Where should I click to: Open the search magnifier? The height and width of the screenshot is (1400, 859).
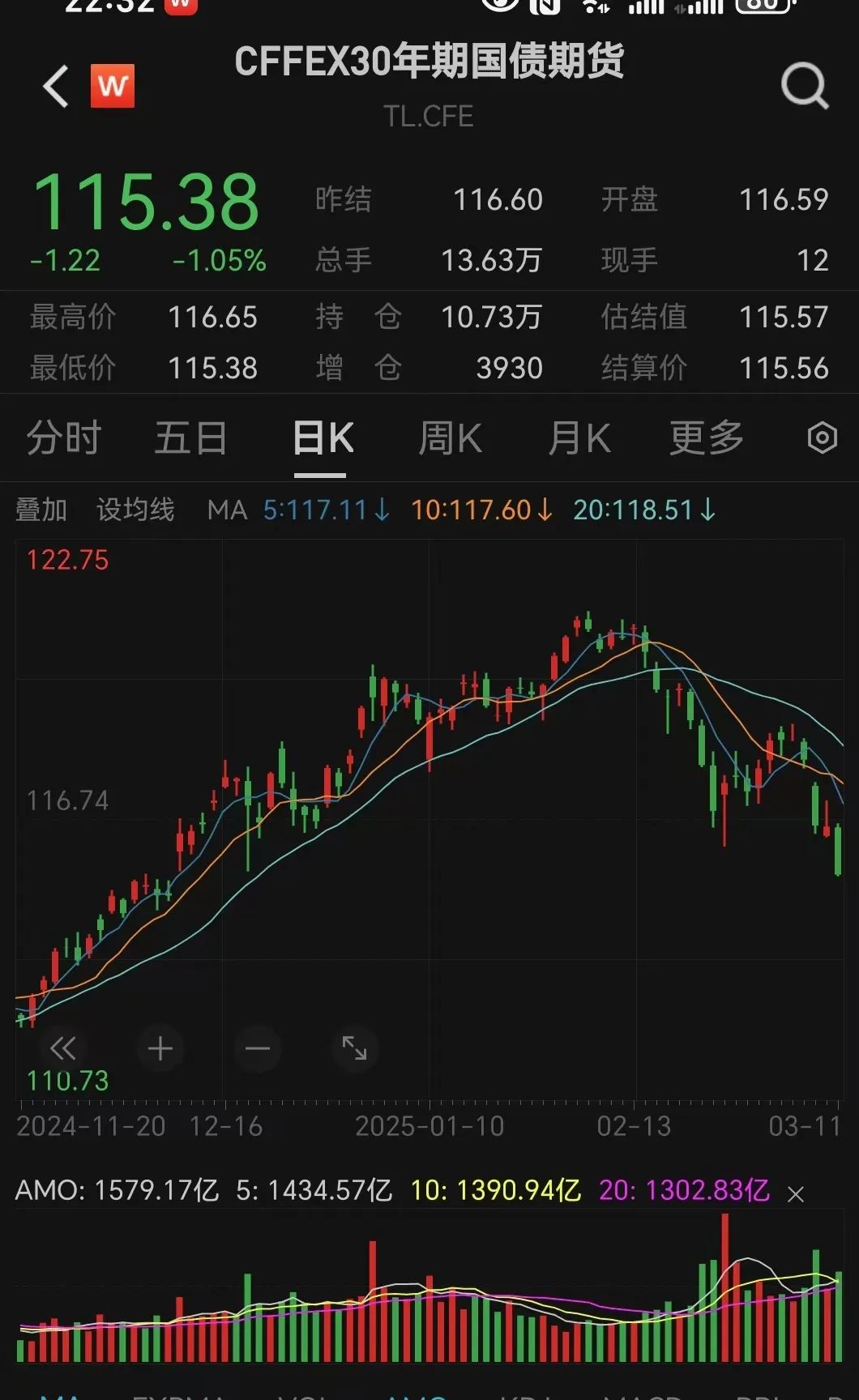coord(803,86)
